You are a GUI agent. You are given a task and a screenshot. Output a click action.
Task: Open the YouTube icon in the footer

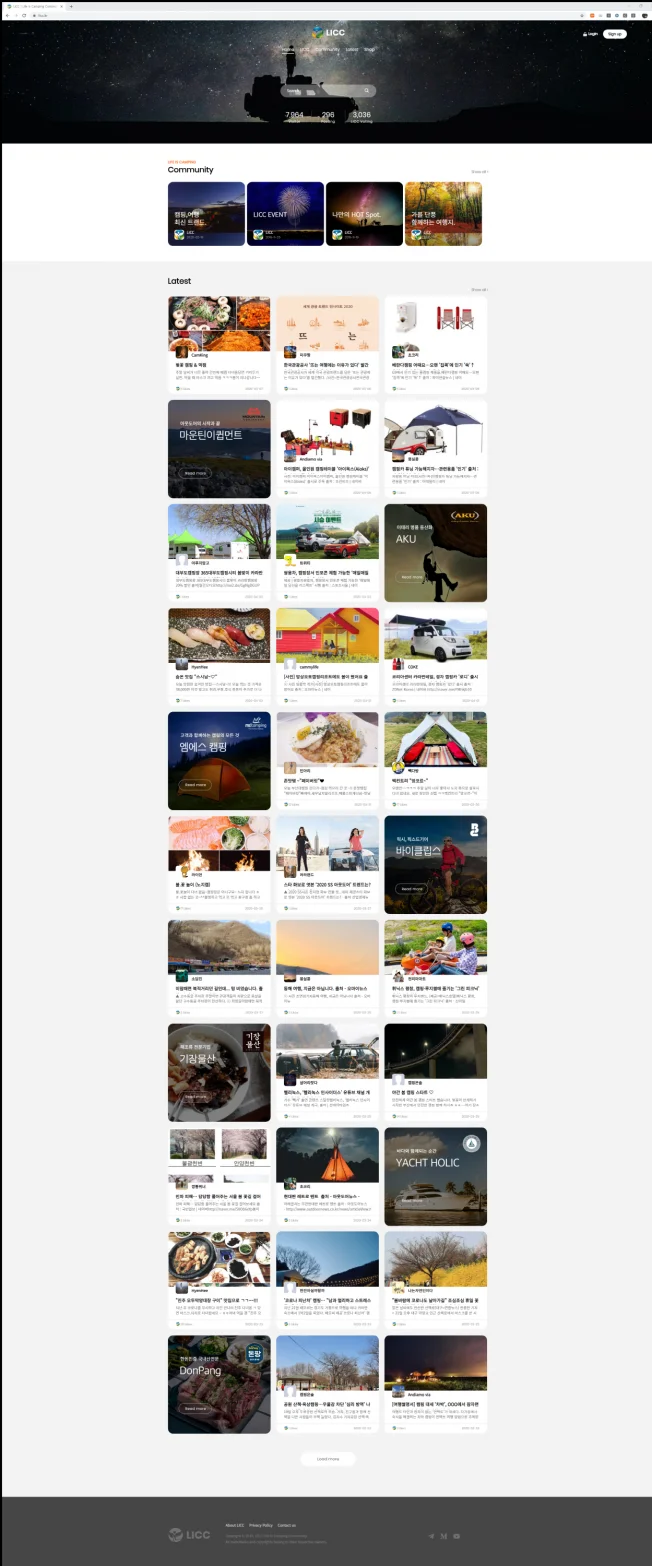(456, 1535)
